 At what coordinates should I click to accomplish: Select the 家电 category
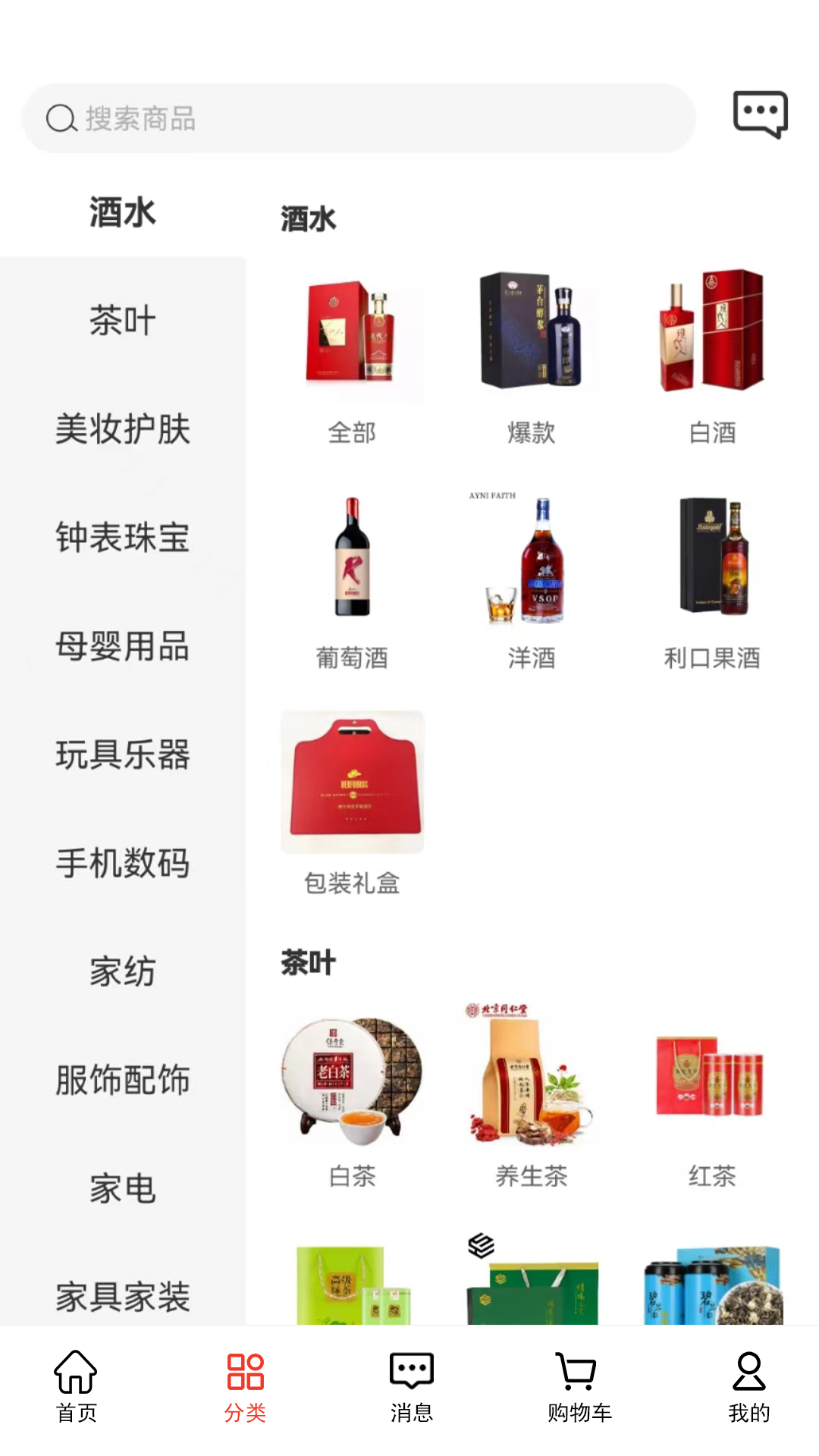pyautogui.click(x=122, y=1189)
